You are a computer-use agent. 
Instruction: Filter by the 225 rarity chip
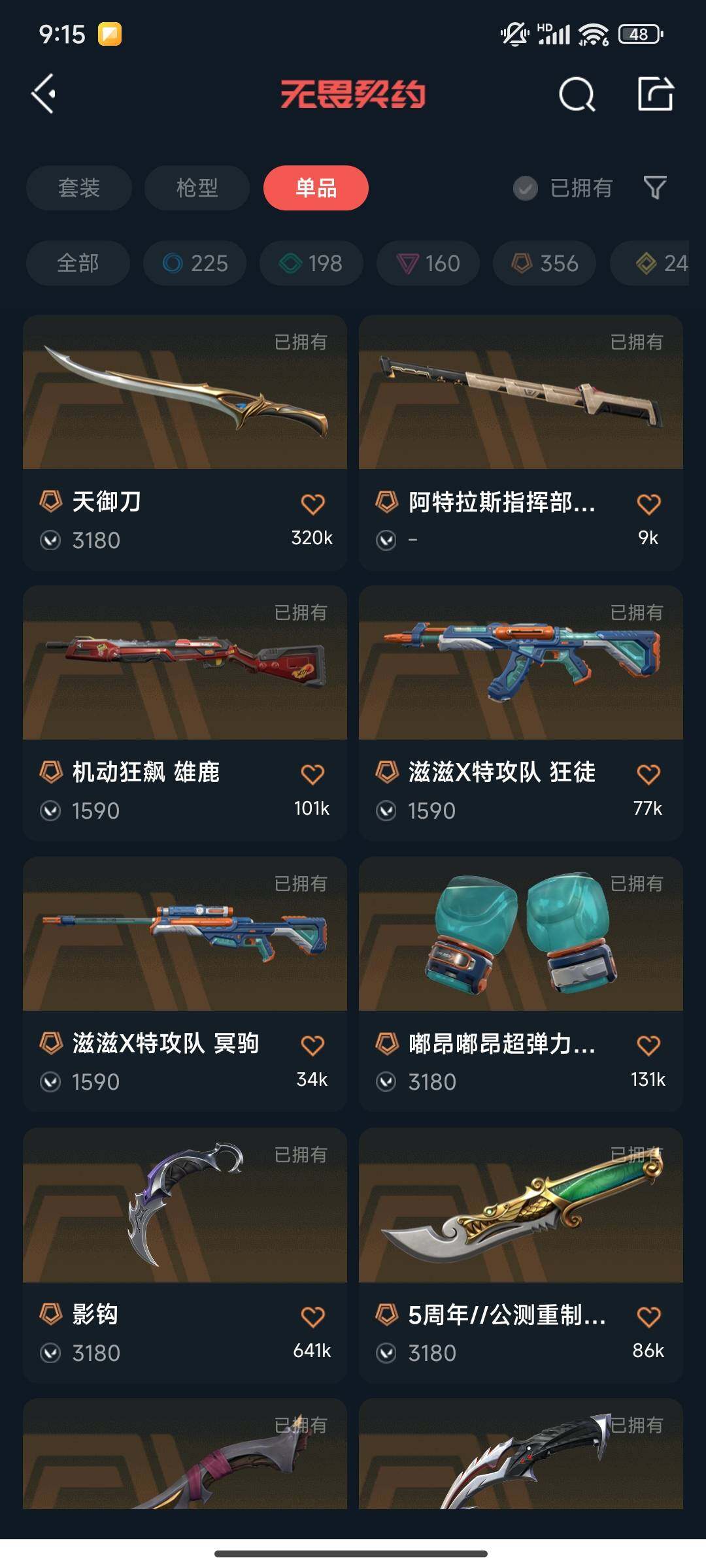(x=195, y=263)
